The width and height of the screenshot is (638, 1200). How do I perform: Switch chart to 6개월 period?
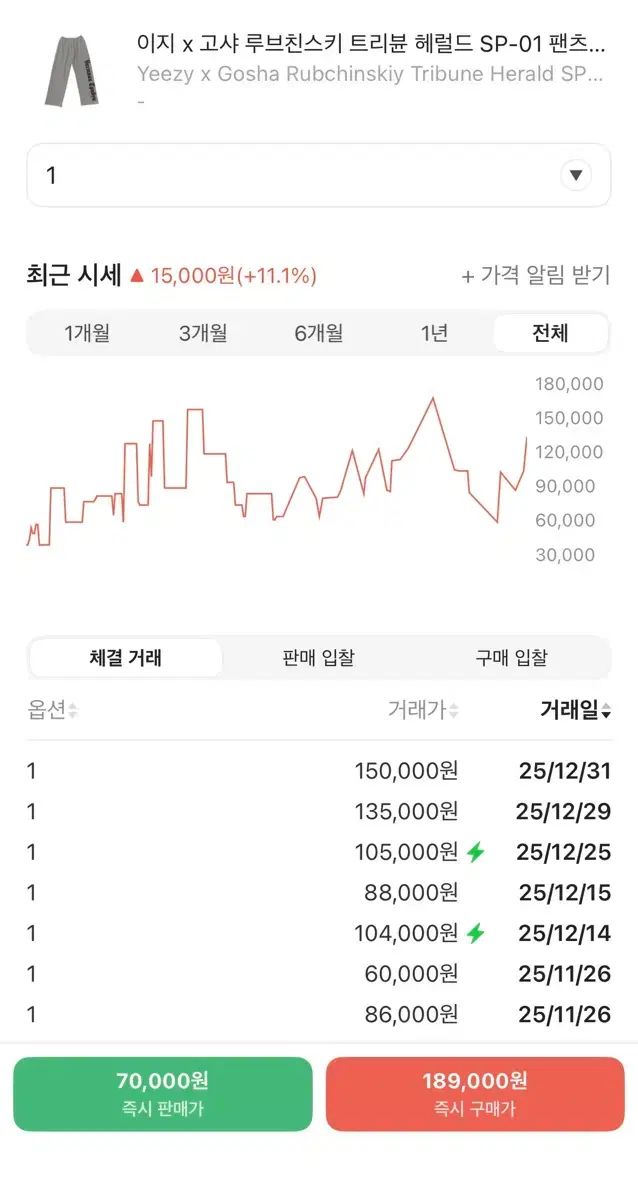(319, 333)
